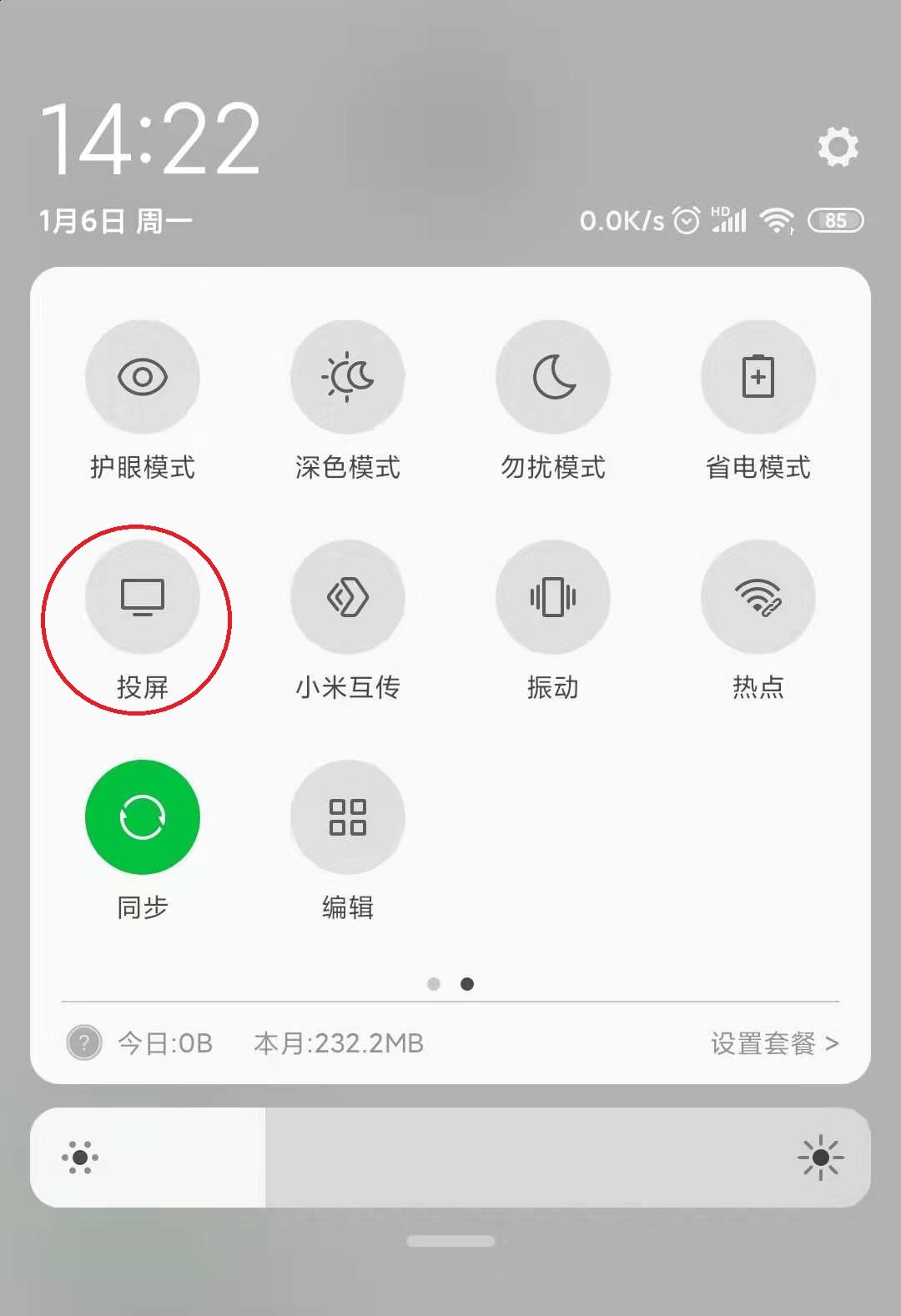The image size is (901, 1316).
Task: Tap the help icon beside 今日 data usage
Action: [84, 1042]
